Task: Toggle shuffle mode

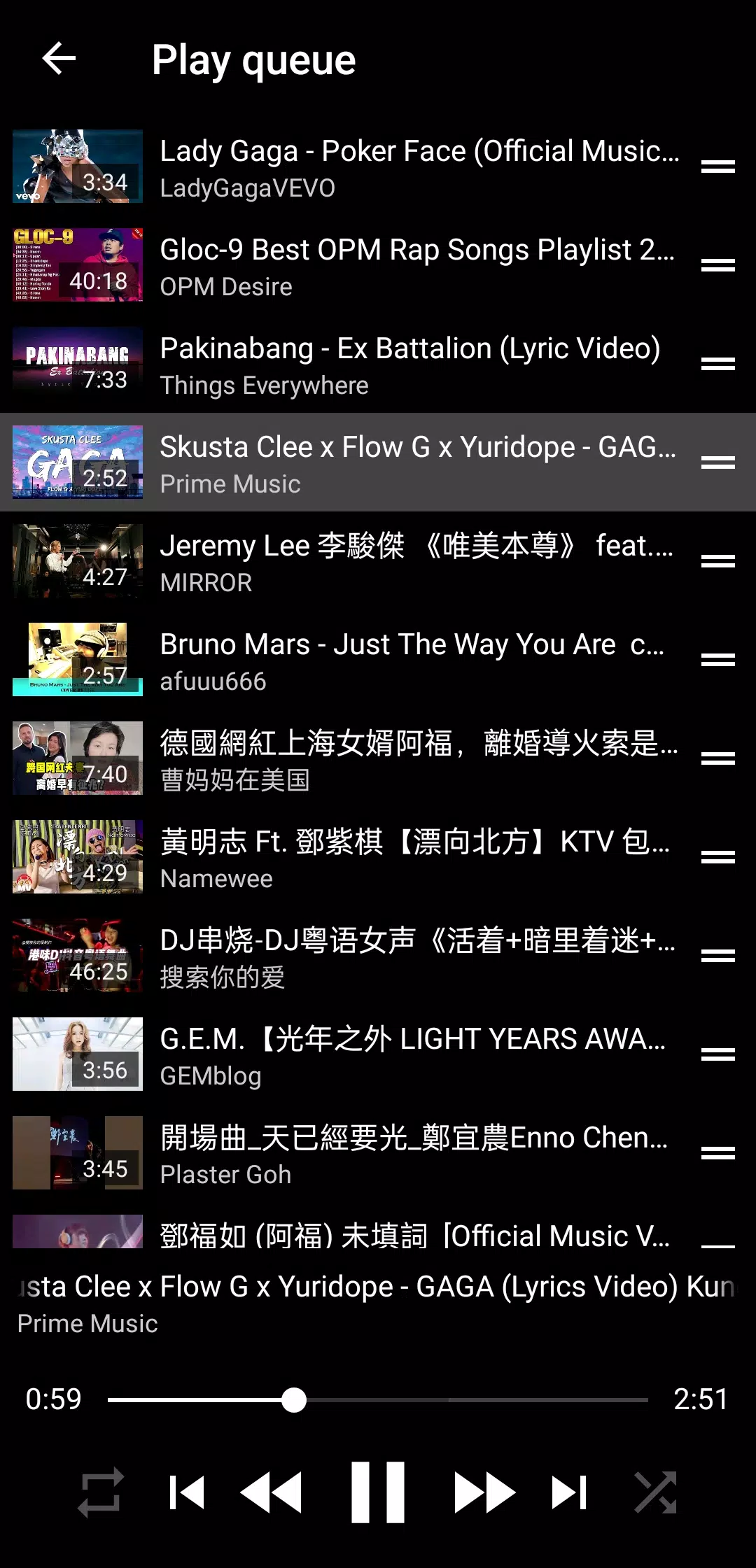Action: click(x=655, y=1492)
